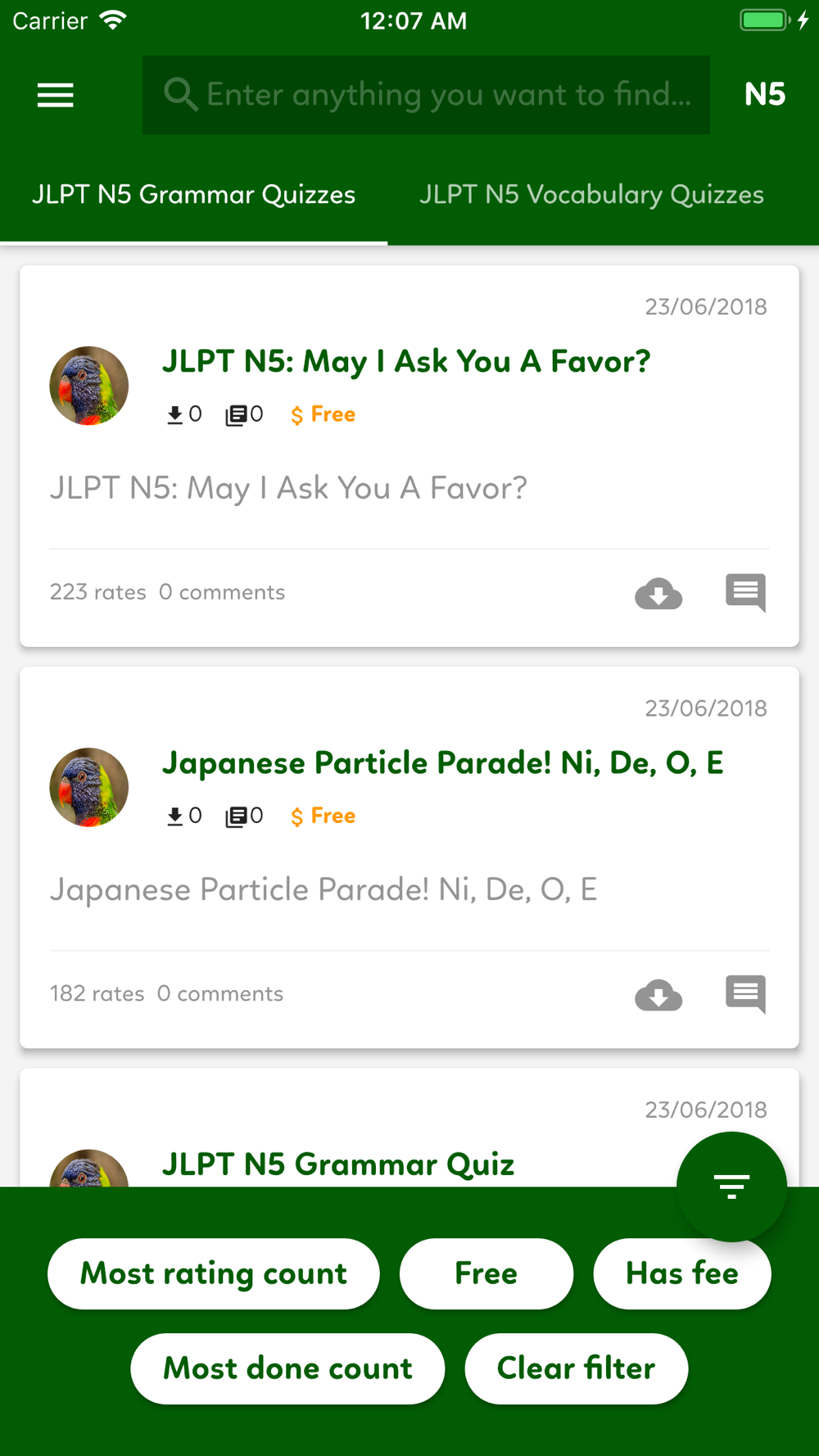Sort by Most rating count

point(214,1273)
